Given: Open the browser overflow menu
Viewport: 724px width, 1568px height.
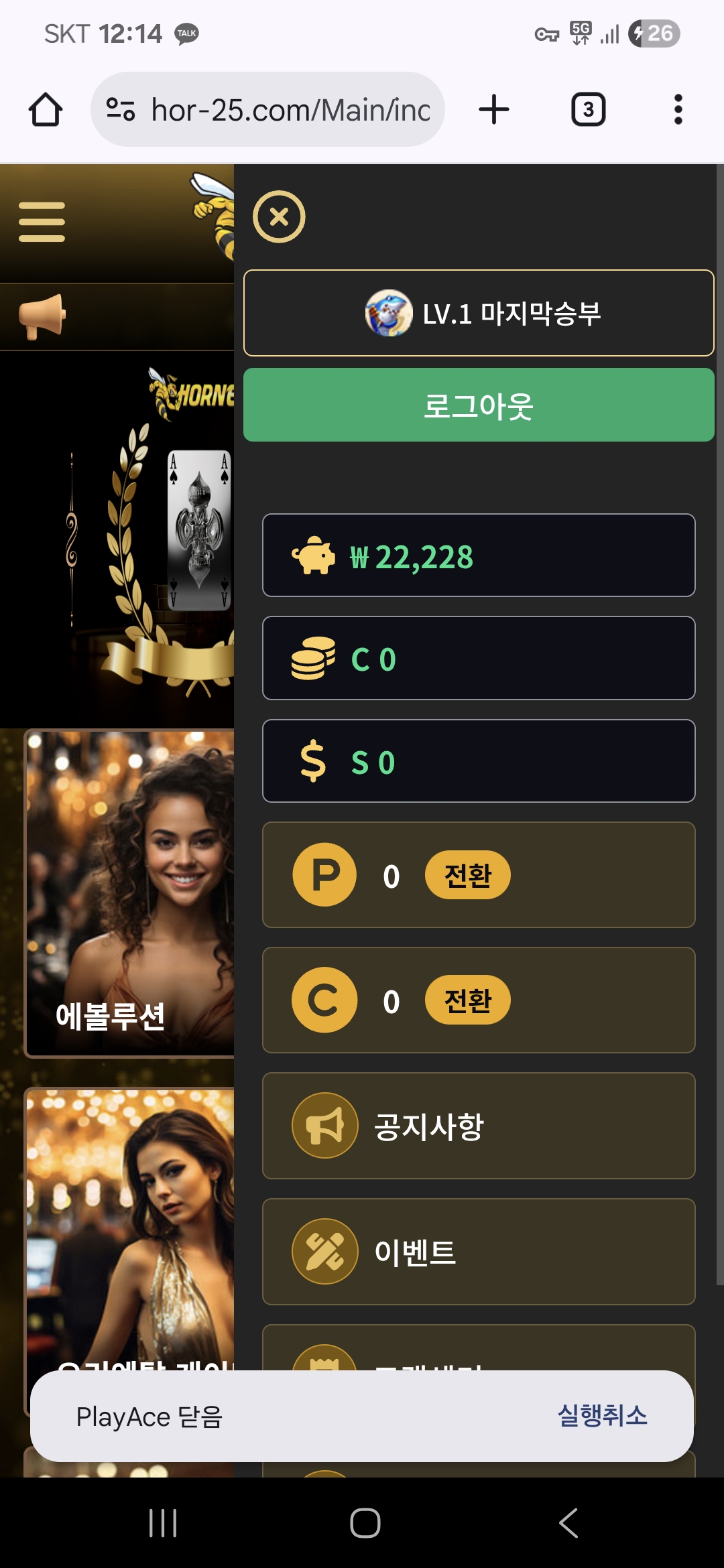Looking at the screenshot, I should [678, 109].
